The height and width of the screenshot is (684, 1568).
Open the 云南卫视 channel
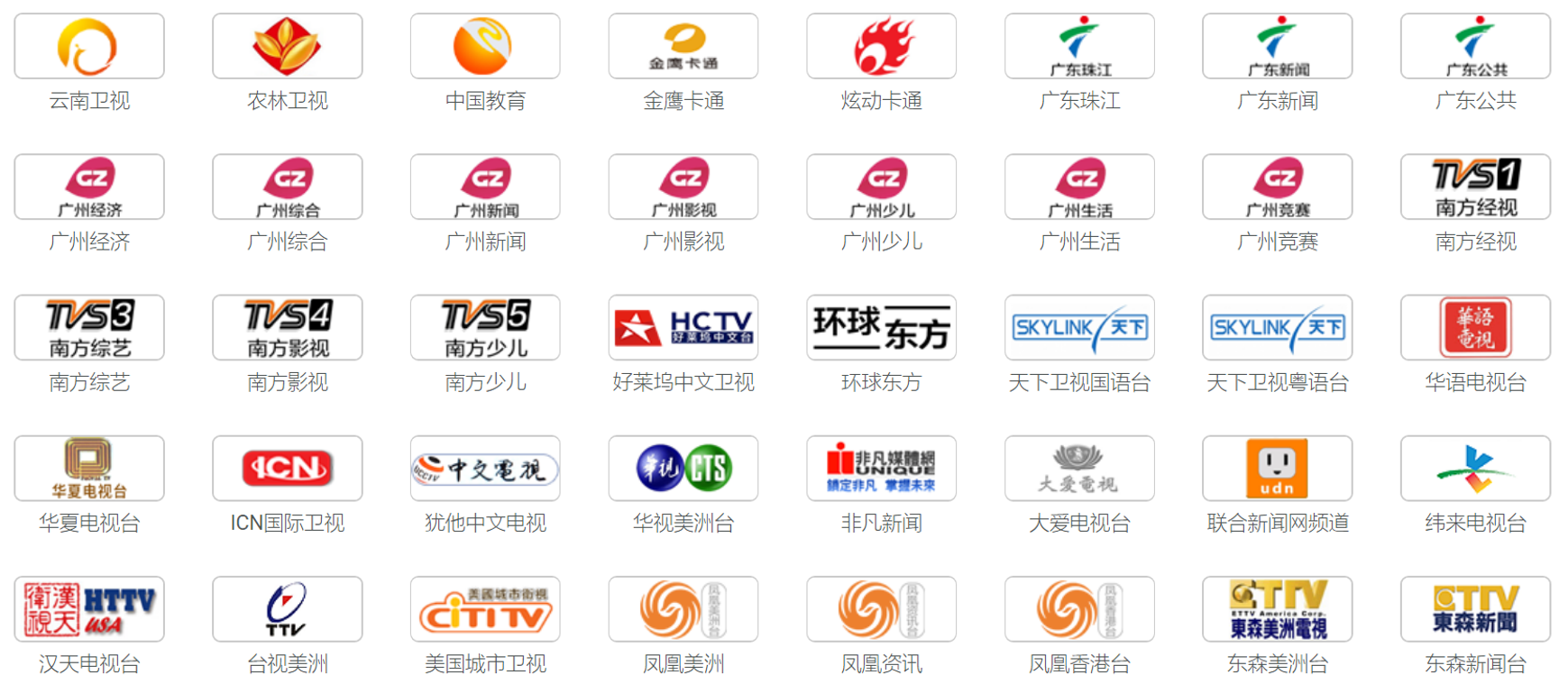[89, 47]
